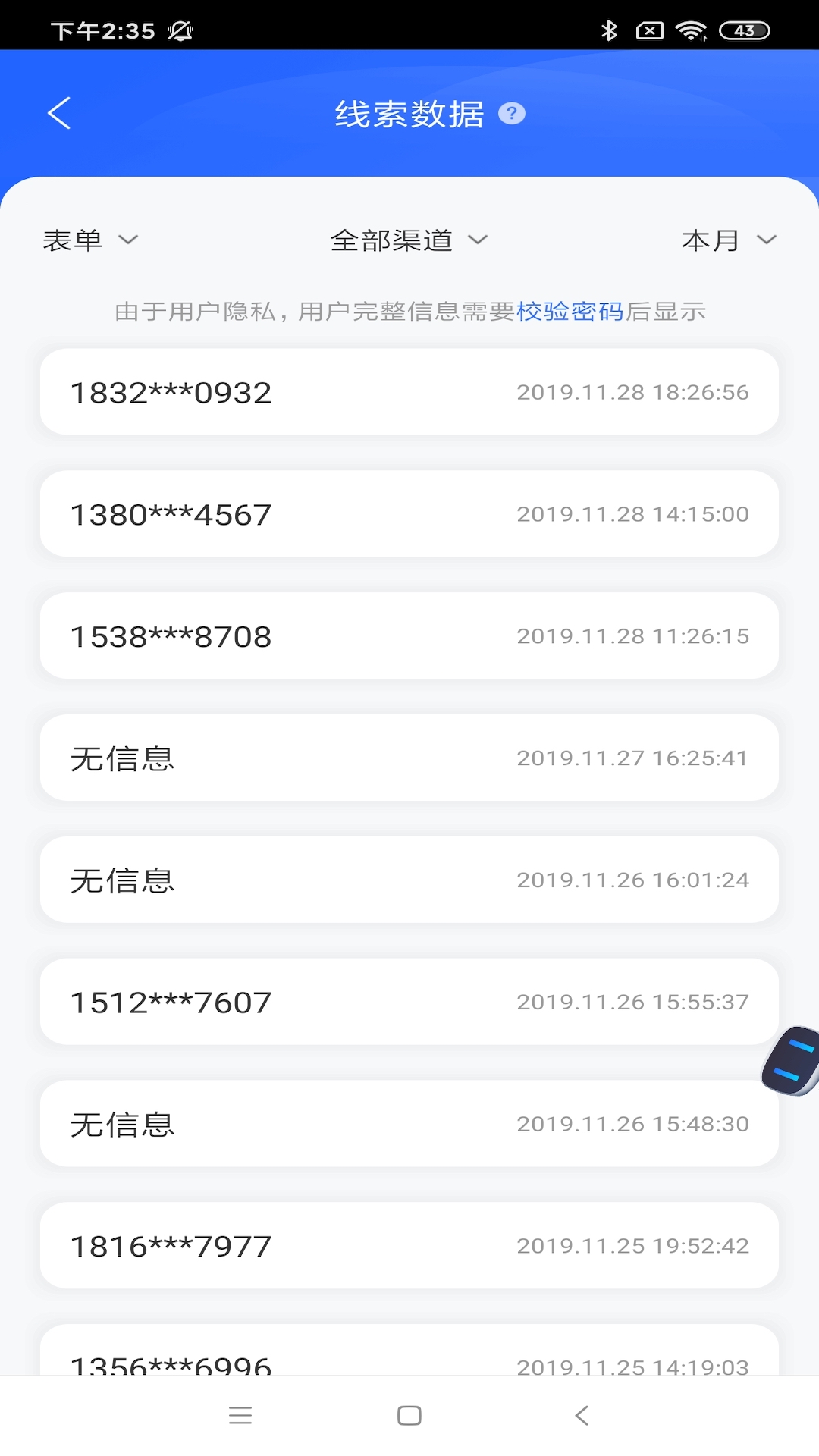Tap the SIM card status icon
Viewport: 819px width, 1456px height.
coord(650,30)
